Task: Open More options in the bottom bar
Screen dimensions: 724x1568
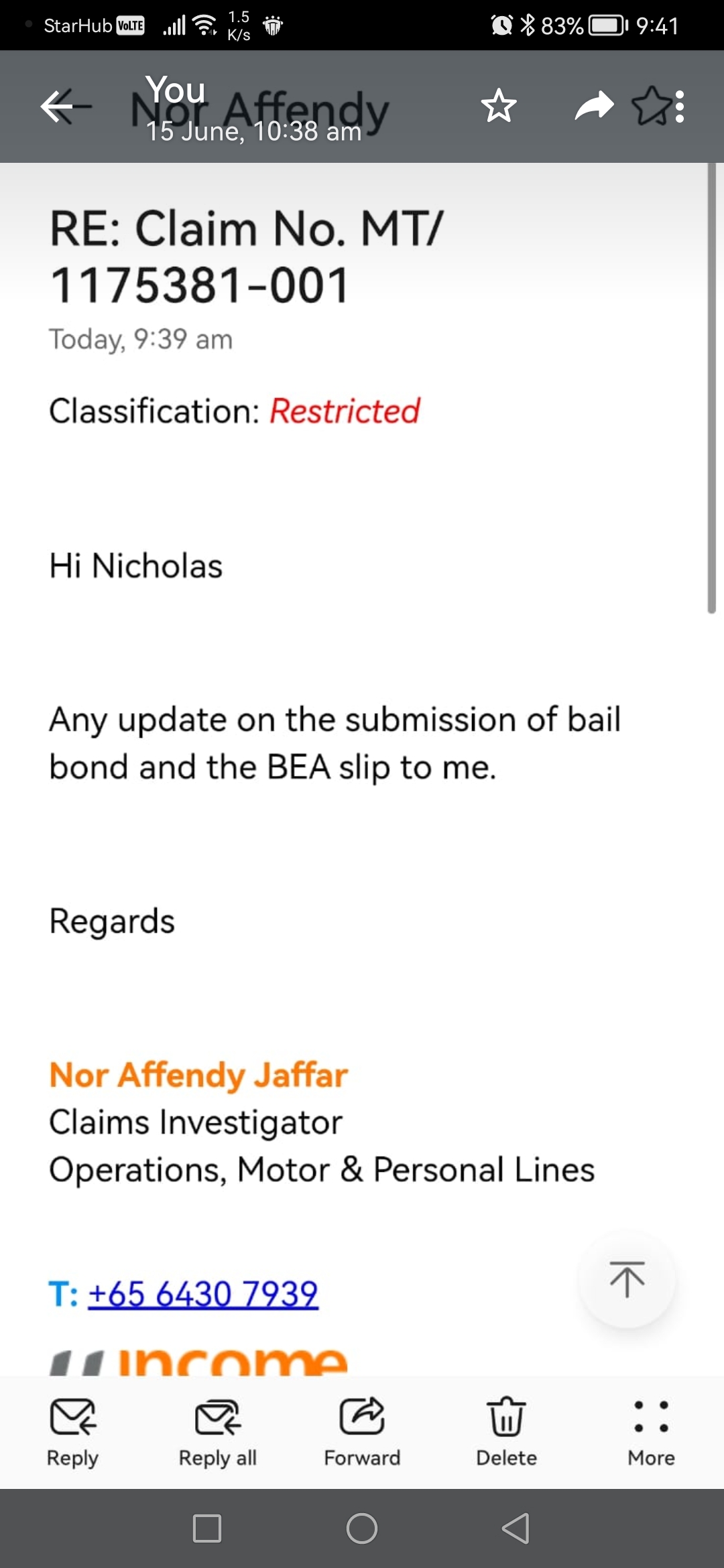Action: [x=651, y=1431]
